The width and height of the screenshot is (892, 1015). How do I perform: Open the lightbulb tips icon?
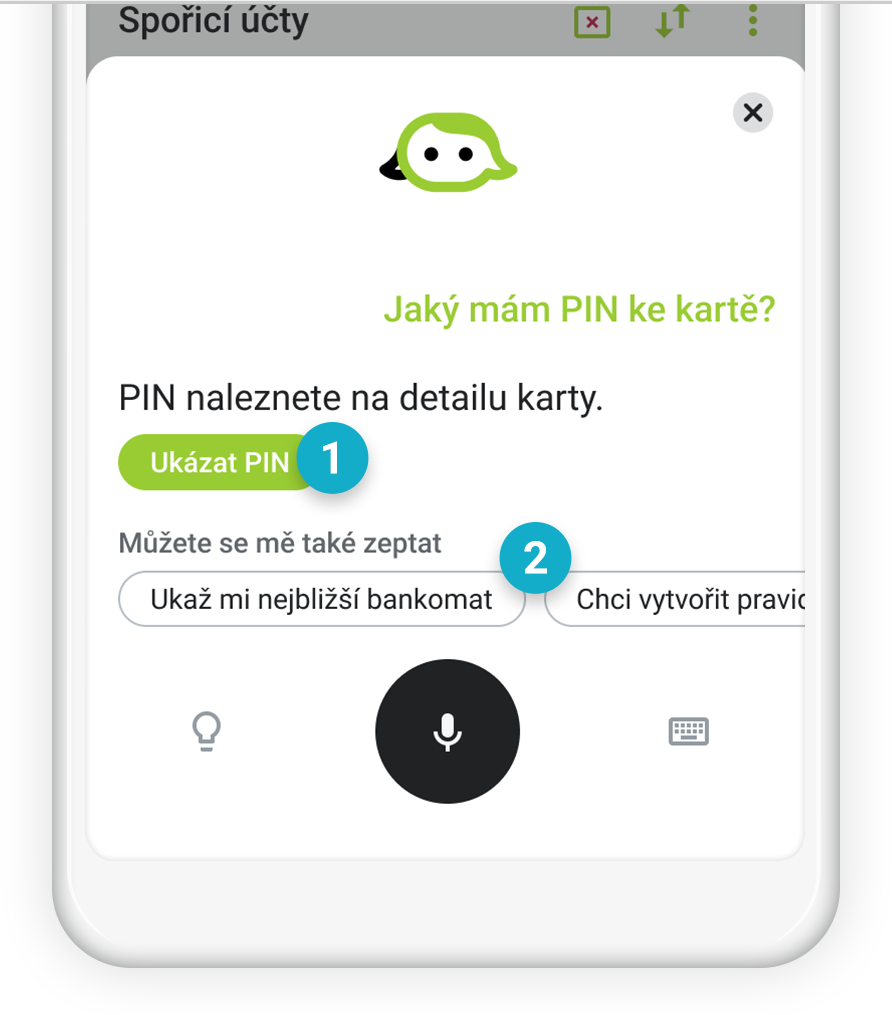pyautogui.click(x=206, y=732)
